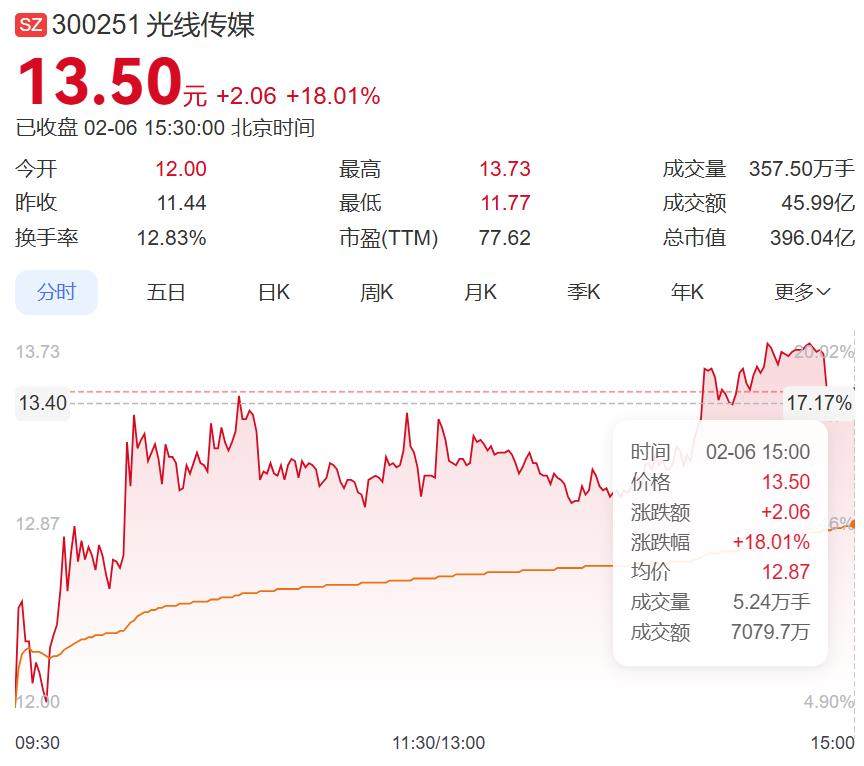Switch to the 五日 chart

[x=166, y=292]
